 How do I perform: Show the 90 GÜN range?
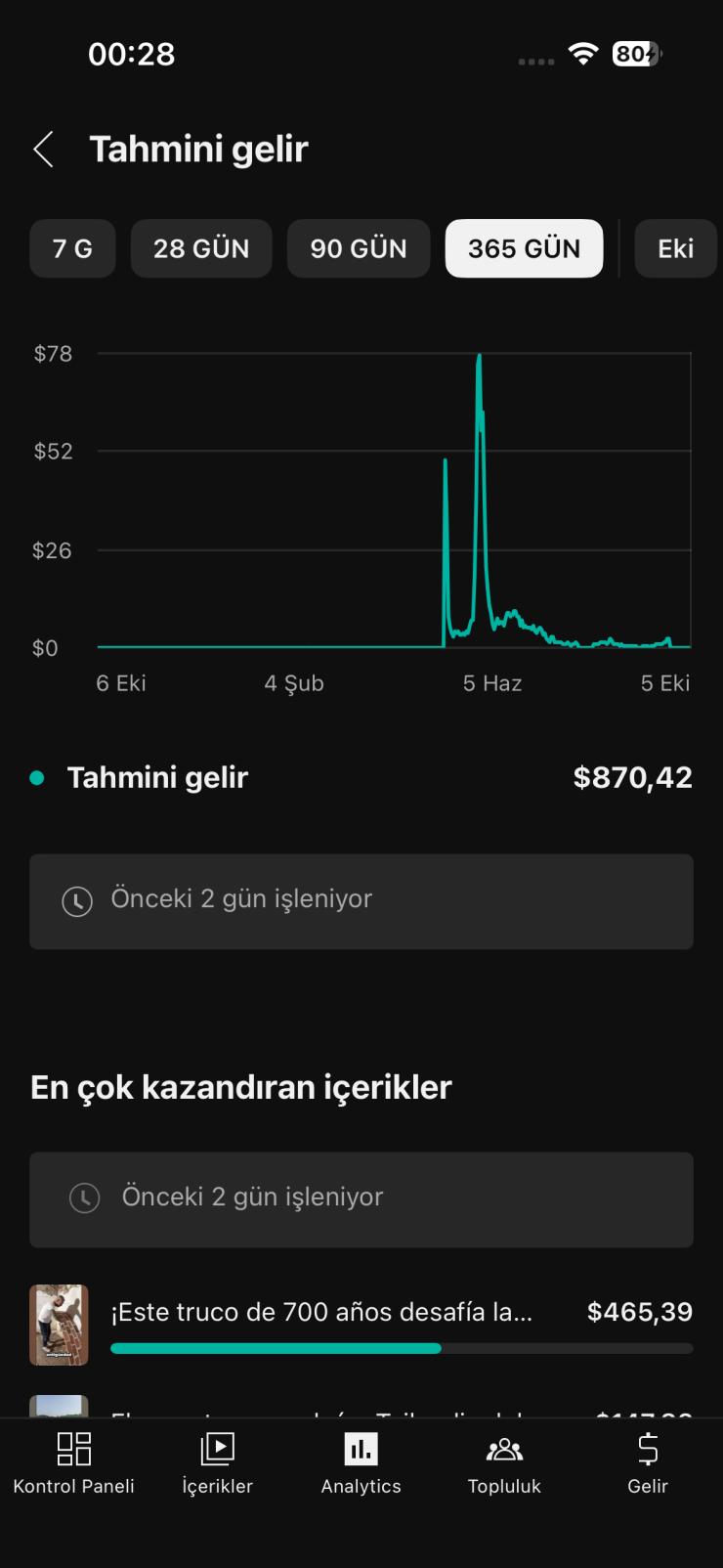[359, 248]
